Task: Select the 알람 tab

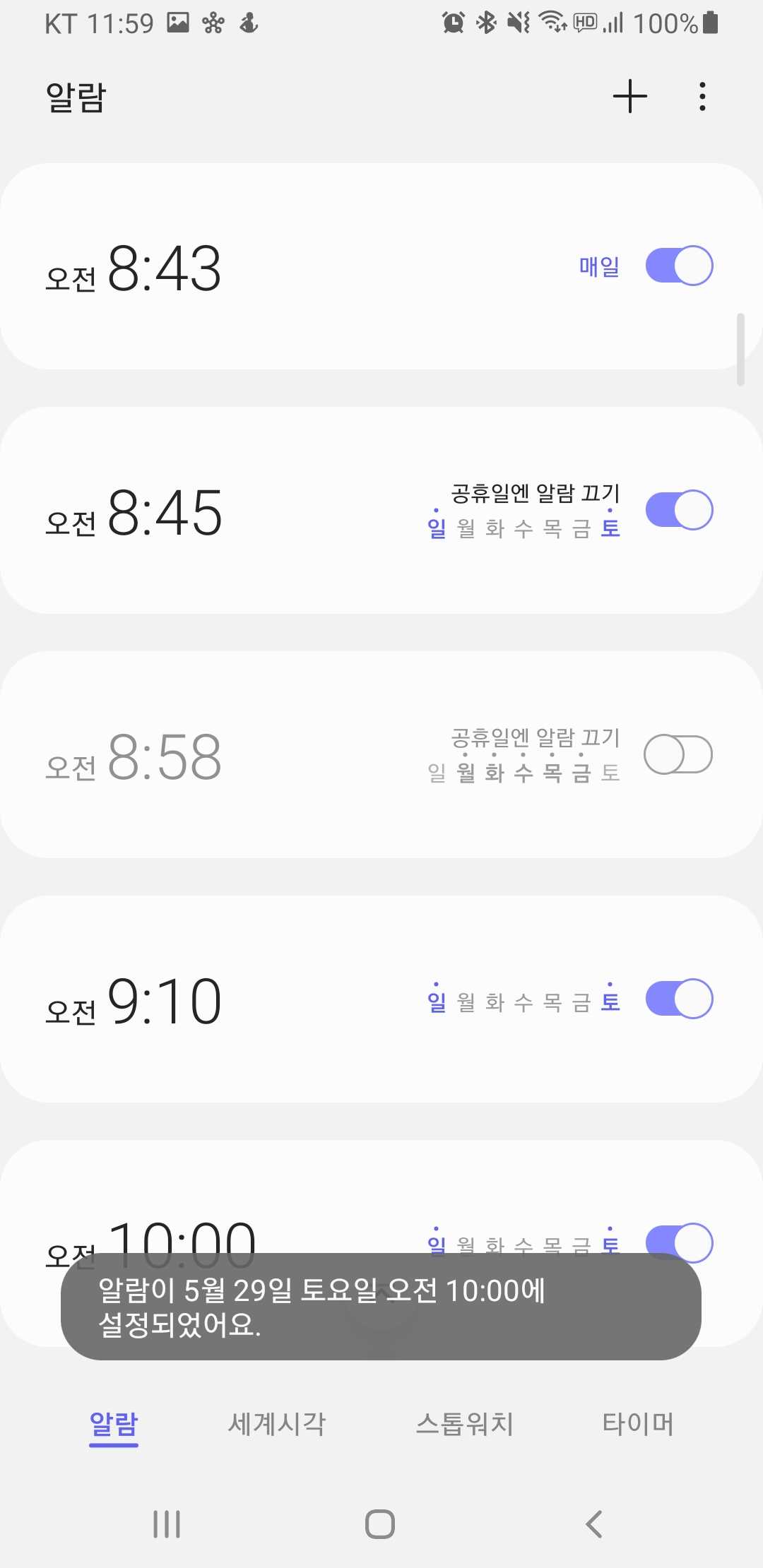Action: (114, 1423)
